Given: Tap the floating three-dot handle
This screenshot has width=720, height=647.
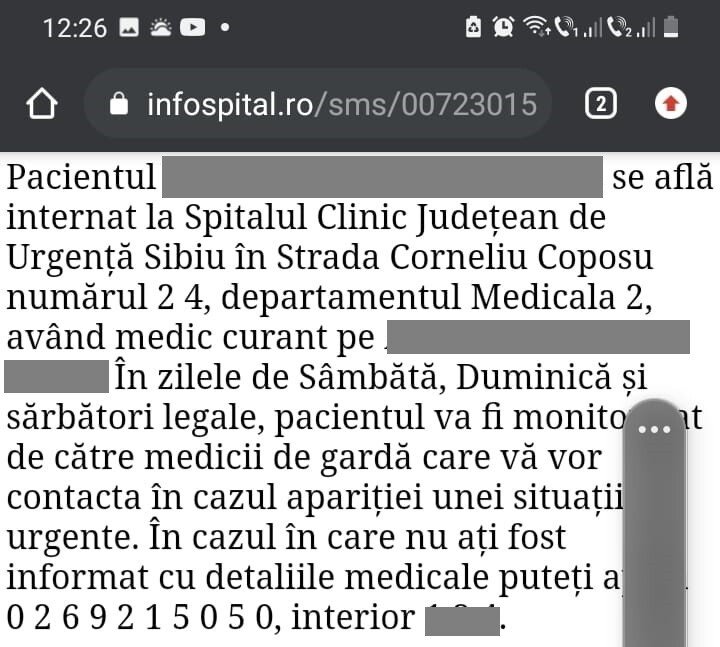Looking at the screenshot, I should 653,429.
